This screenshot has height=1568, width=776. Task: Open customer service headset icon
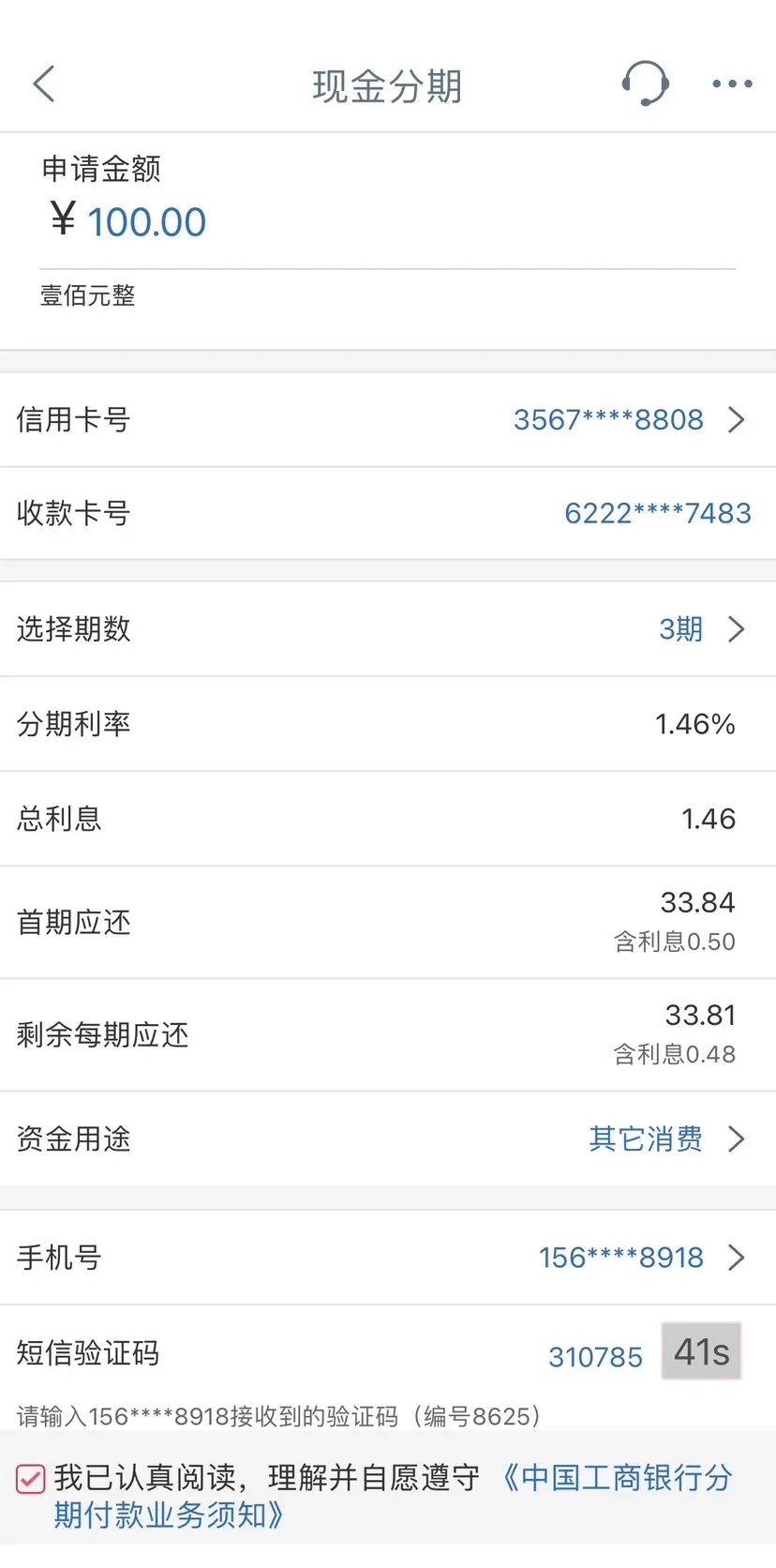[x=645, y=83]
